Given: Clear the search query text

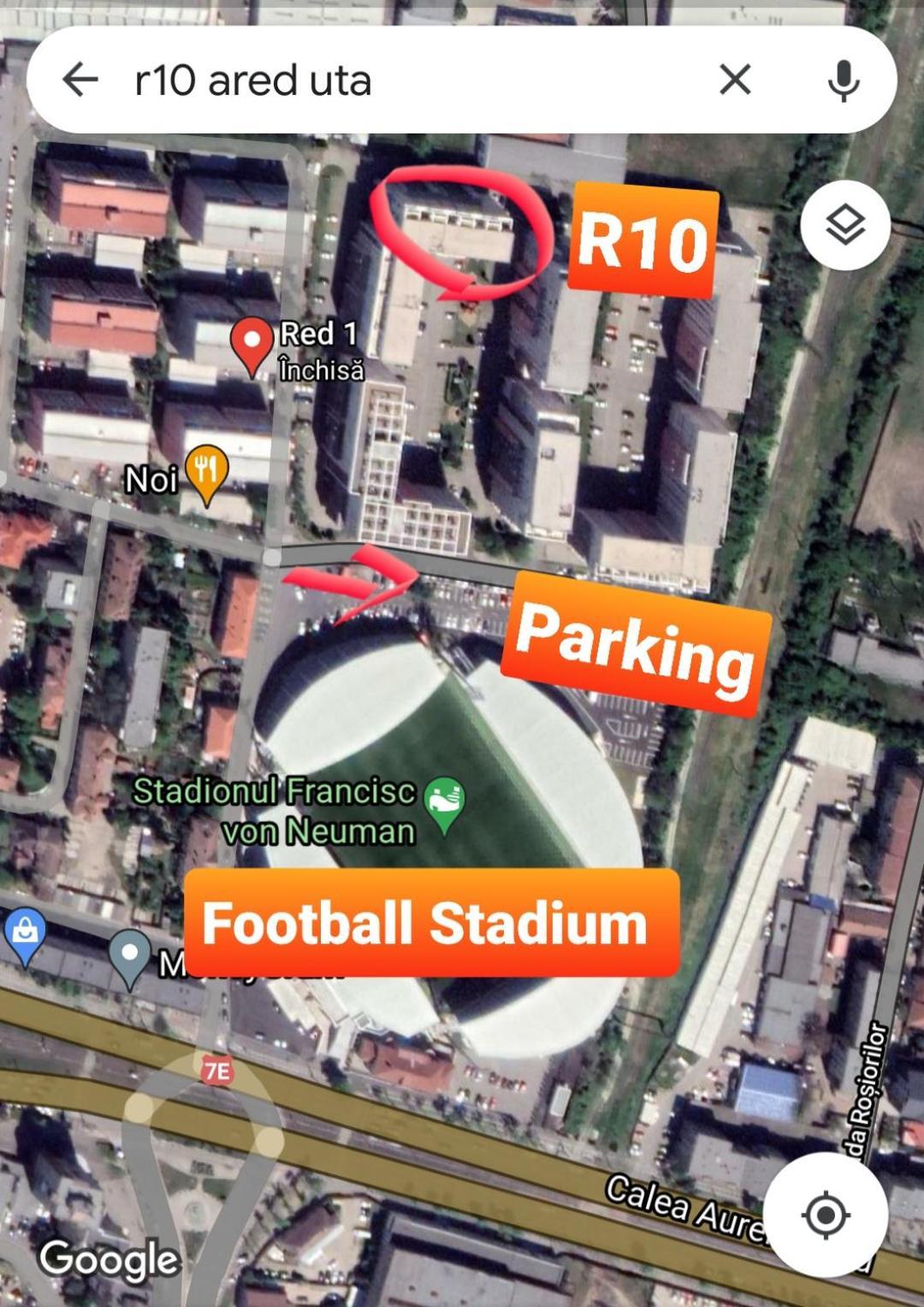Looking at the screenshot, I should pos(735,80).
